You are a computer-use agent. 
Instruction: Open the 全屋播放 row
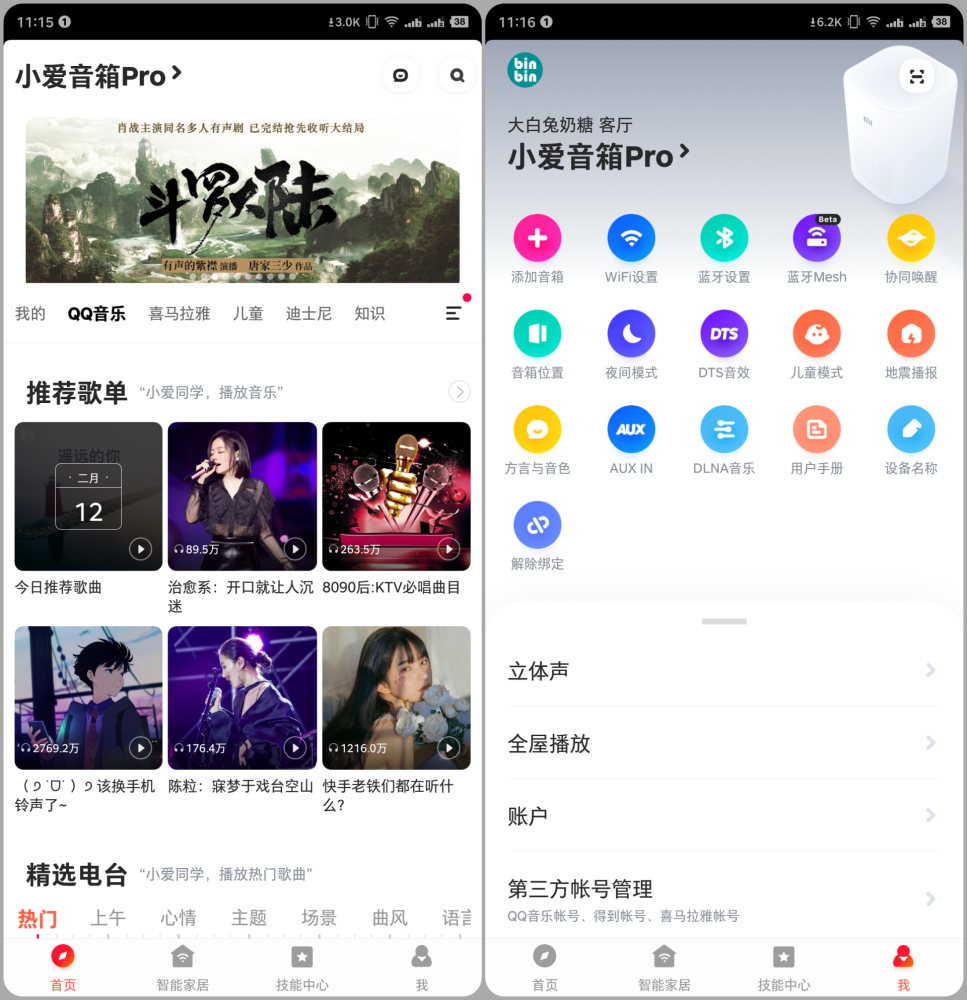coord(723,743)
